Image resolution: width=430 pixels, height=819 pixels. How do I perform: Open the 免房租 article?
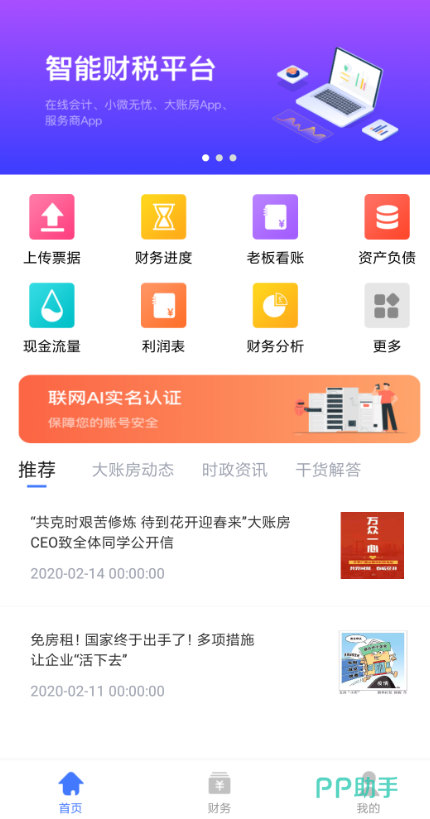tap(215, 664)
